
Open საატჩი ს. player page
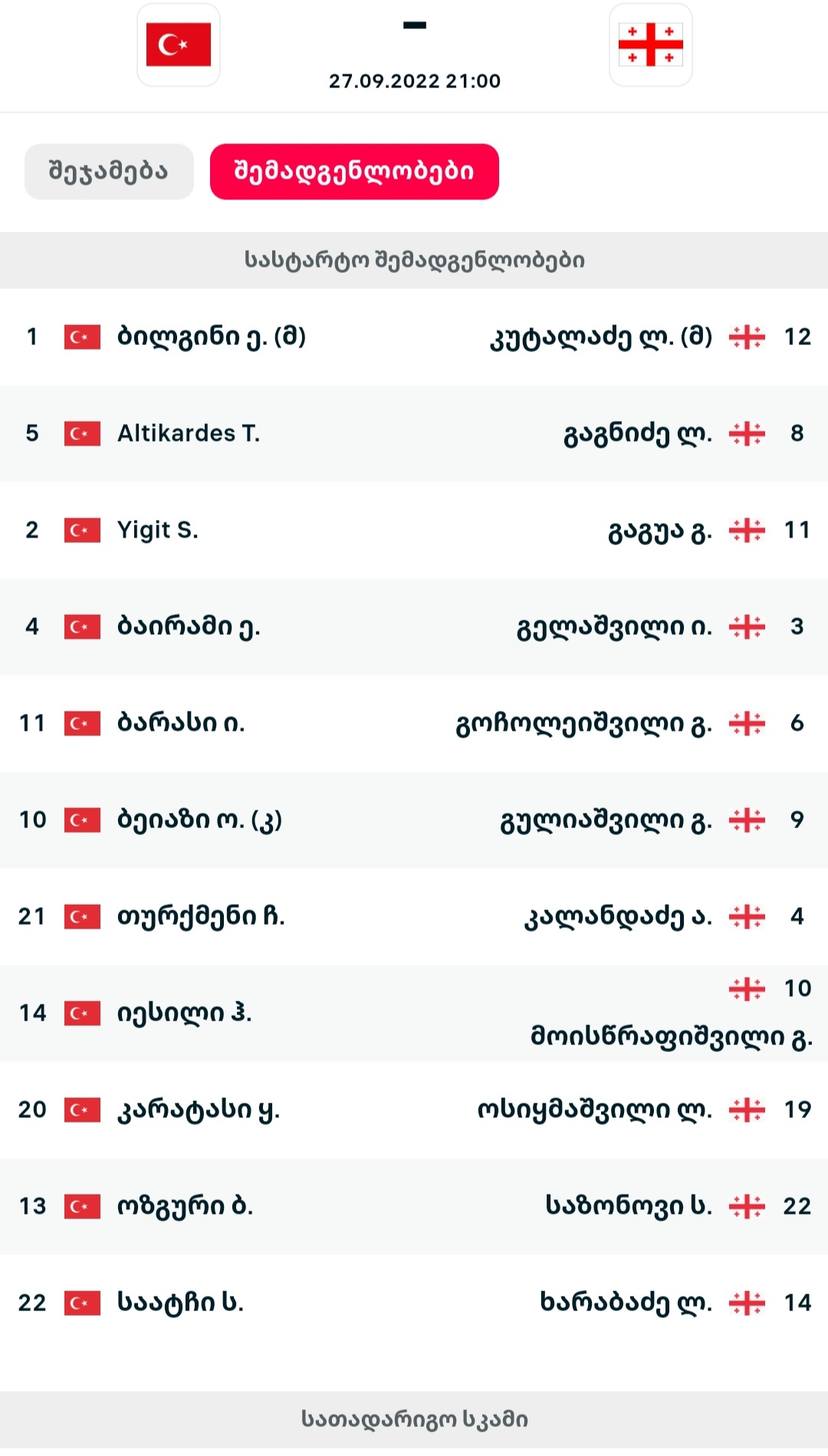tap(180, 1303)
